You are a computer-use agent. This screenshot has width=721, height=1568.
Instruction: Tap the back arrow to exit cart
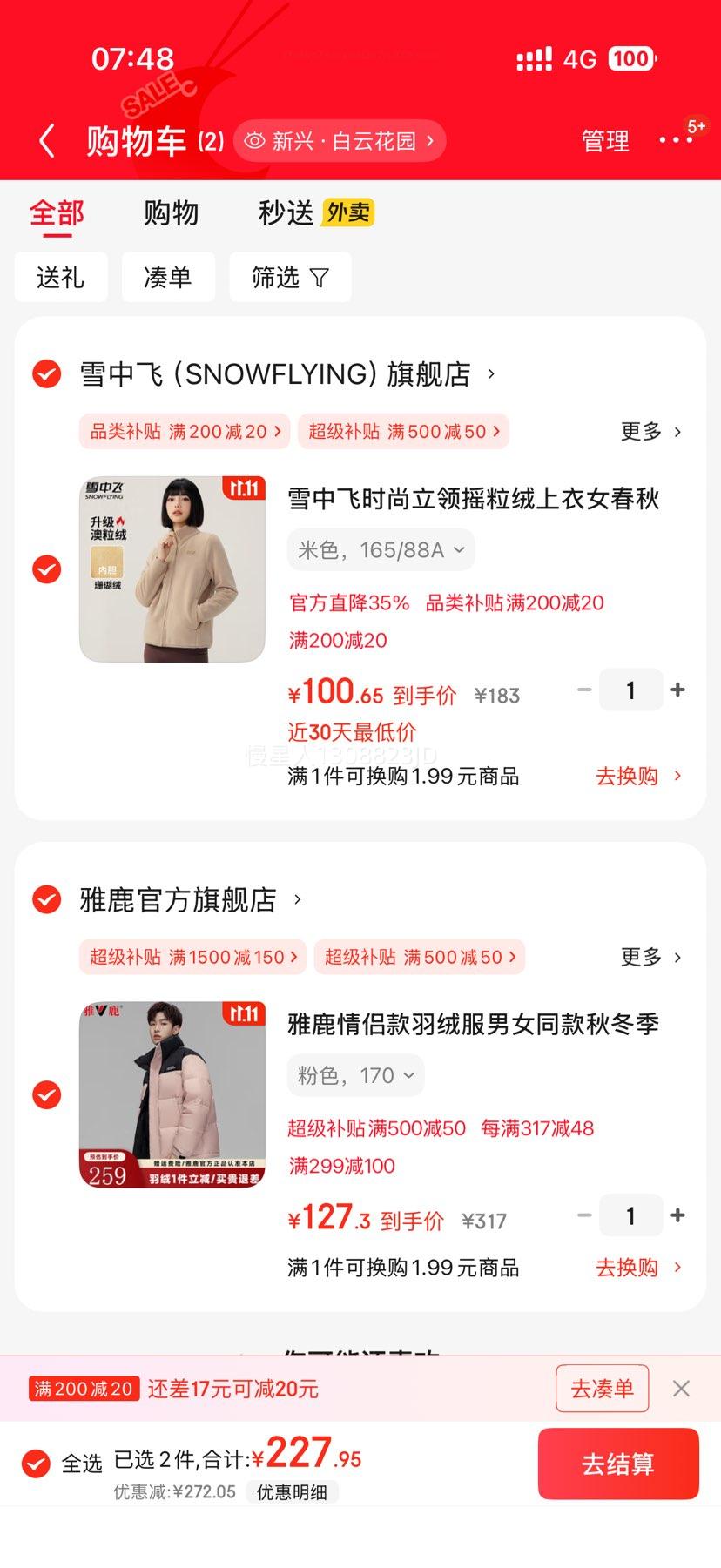[x=46, y=140]
